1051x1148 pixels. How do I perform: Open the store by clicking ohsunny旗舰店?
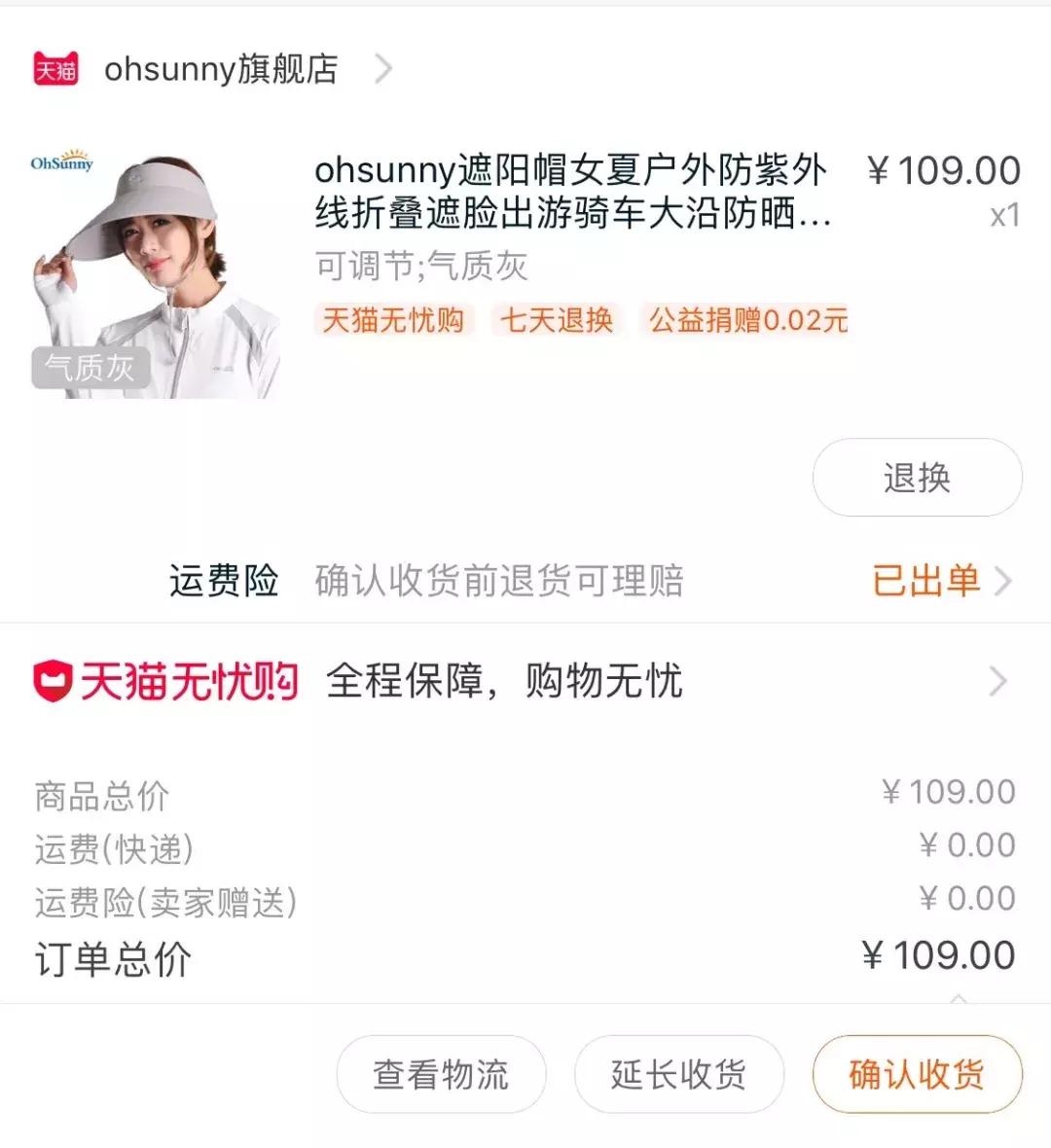coord(221,68)
